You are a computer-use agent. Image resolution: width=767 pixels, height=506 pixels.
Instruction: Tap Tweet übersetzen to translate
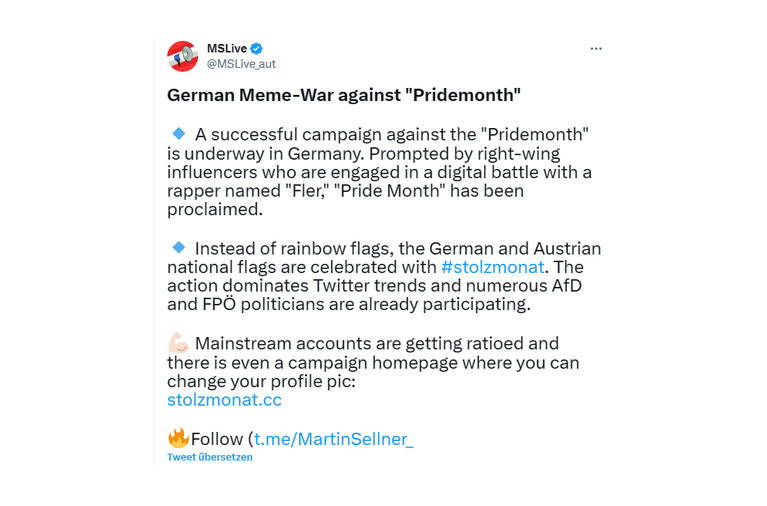click(210, 457)
